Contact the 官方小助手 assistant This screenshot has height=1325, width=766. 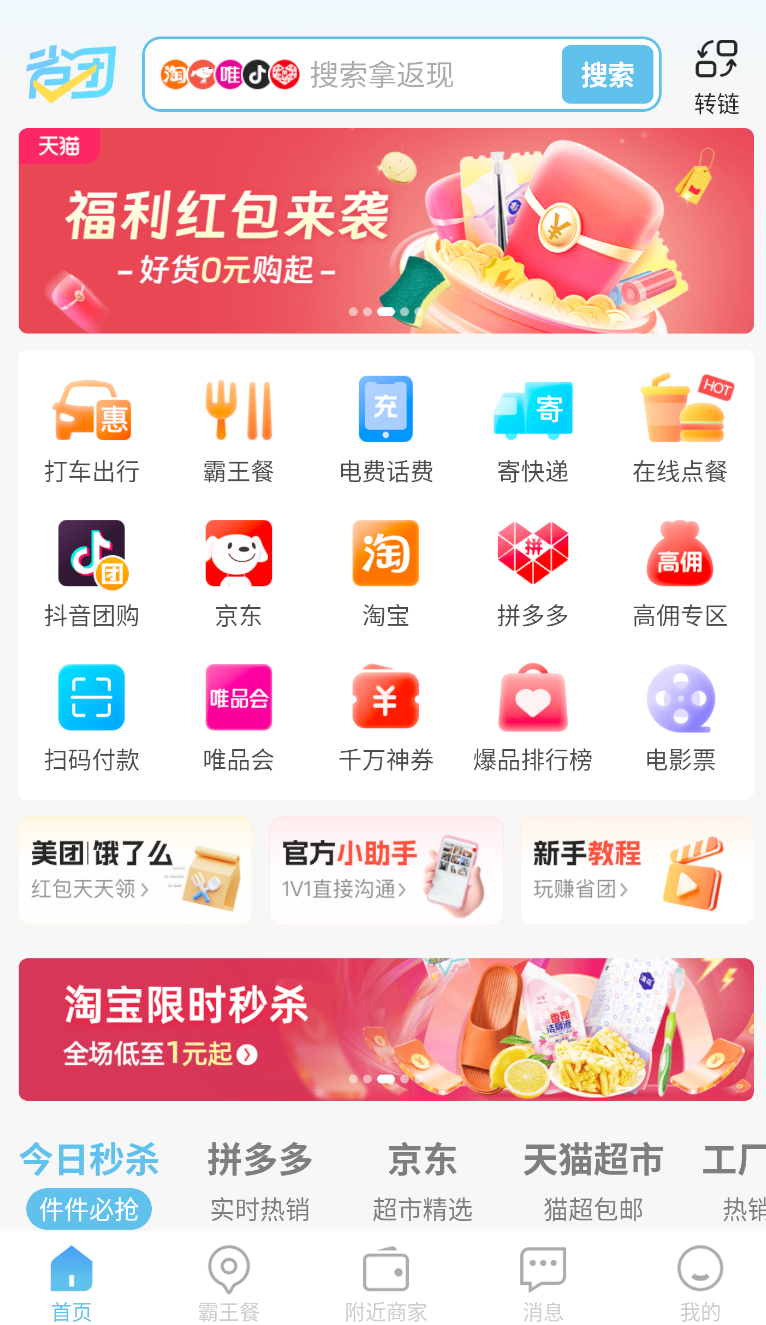coord(386,870)
